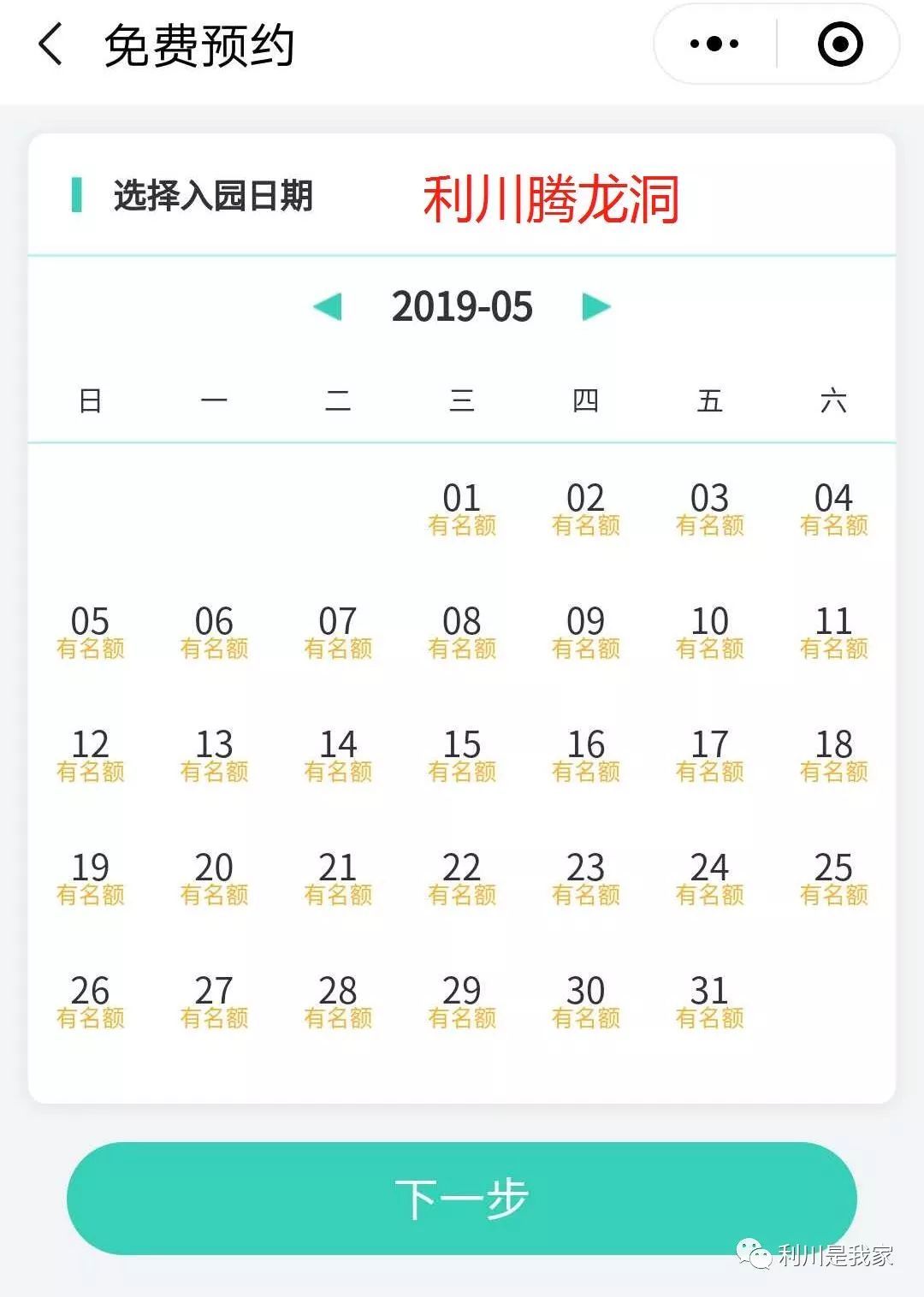This screenshot has width=924, height=1297.
Task: Go back from the 免费预约 page
Action: click(51, 44)
